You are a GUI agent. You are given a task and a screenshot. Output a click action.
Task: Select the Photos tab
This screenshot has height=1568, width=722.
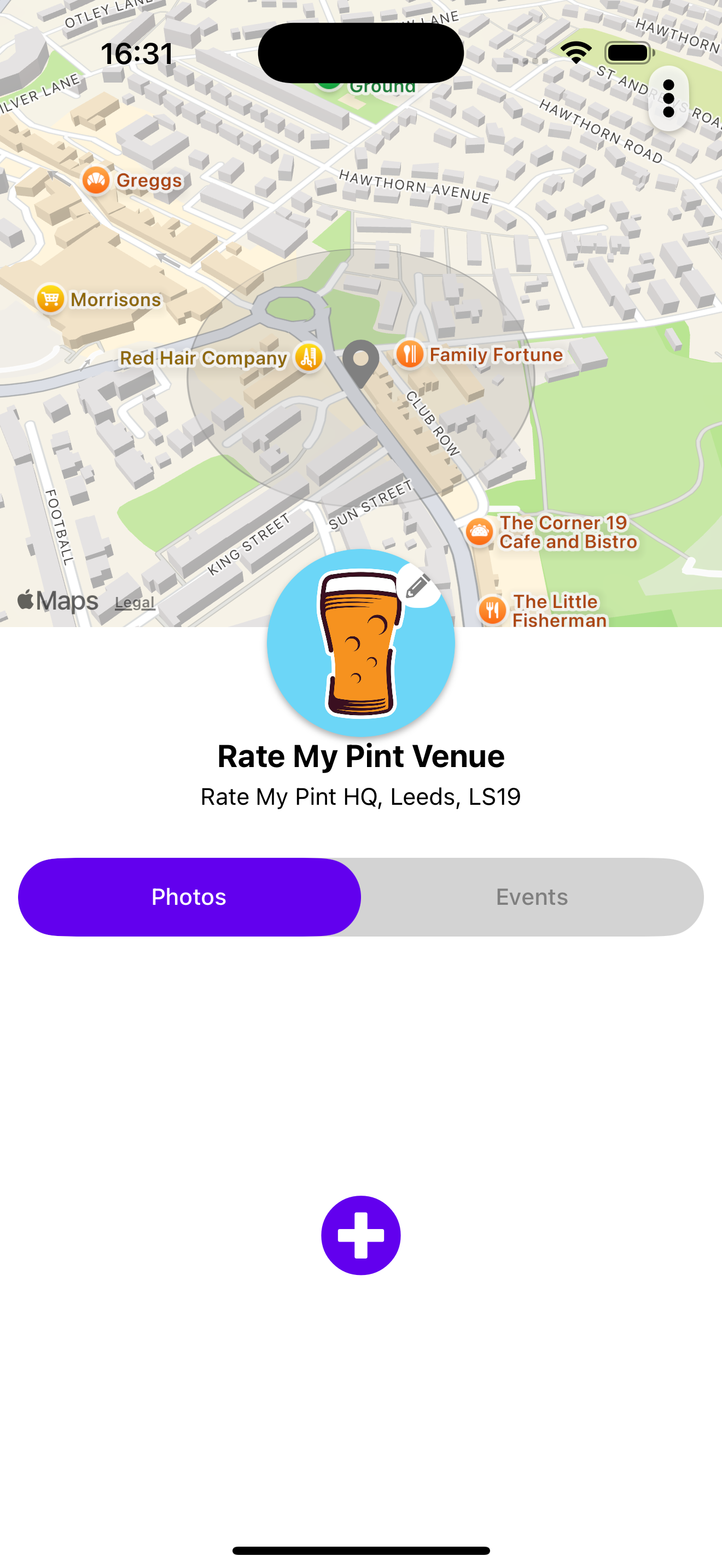coord(189,897)
